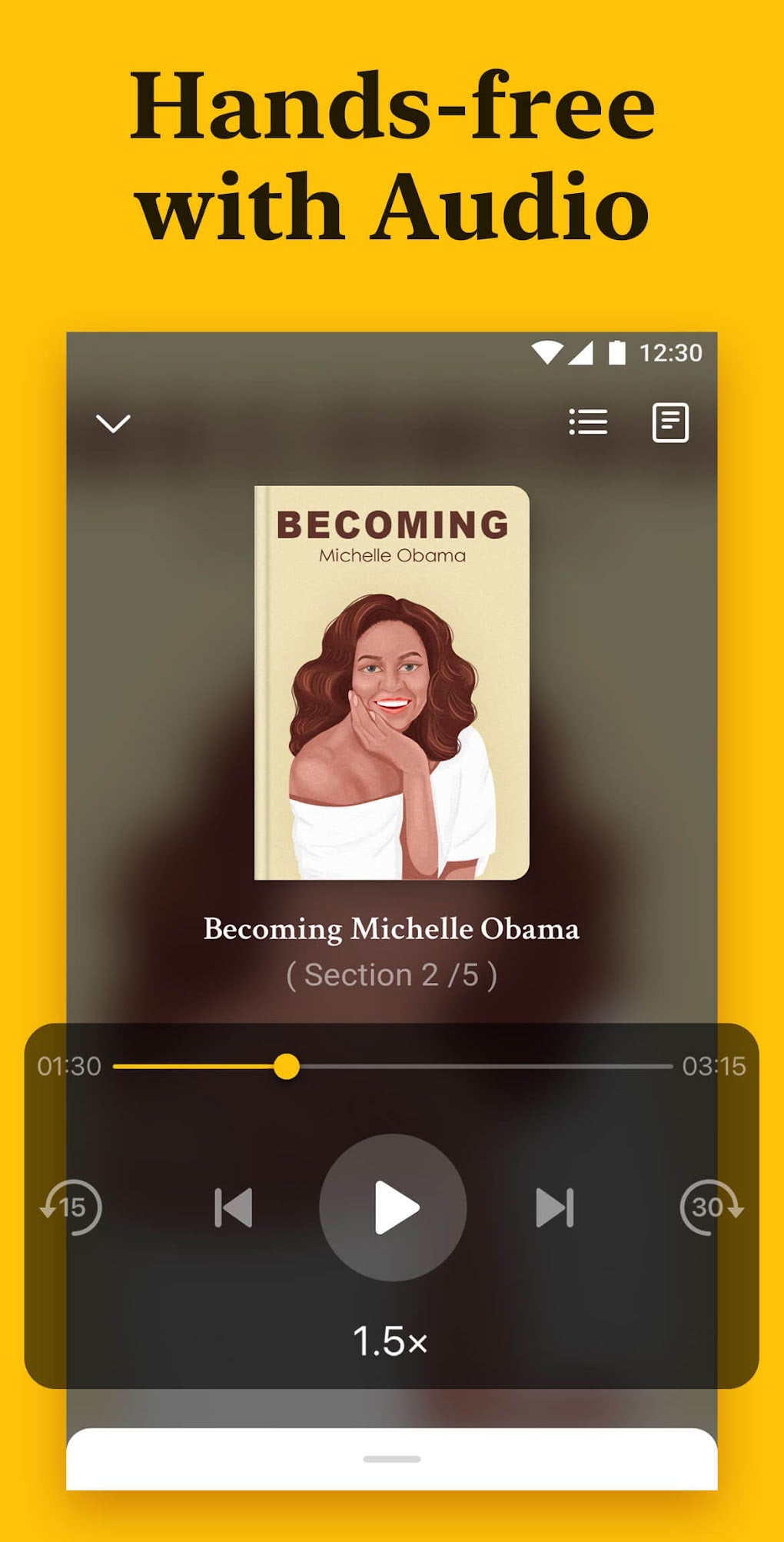
Task: Tap the rewind 15 seconds icon
Action: [71, 1207]
